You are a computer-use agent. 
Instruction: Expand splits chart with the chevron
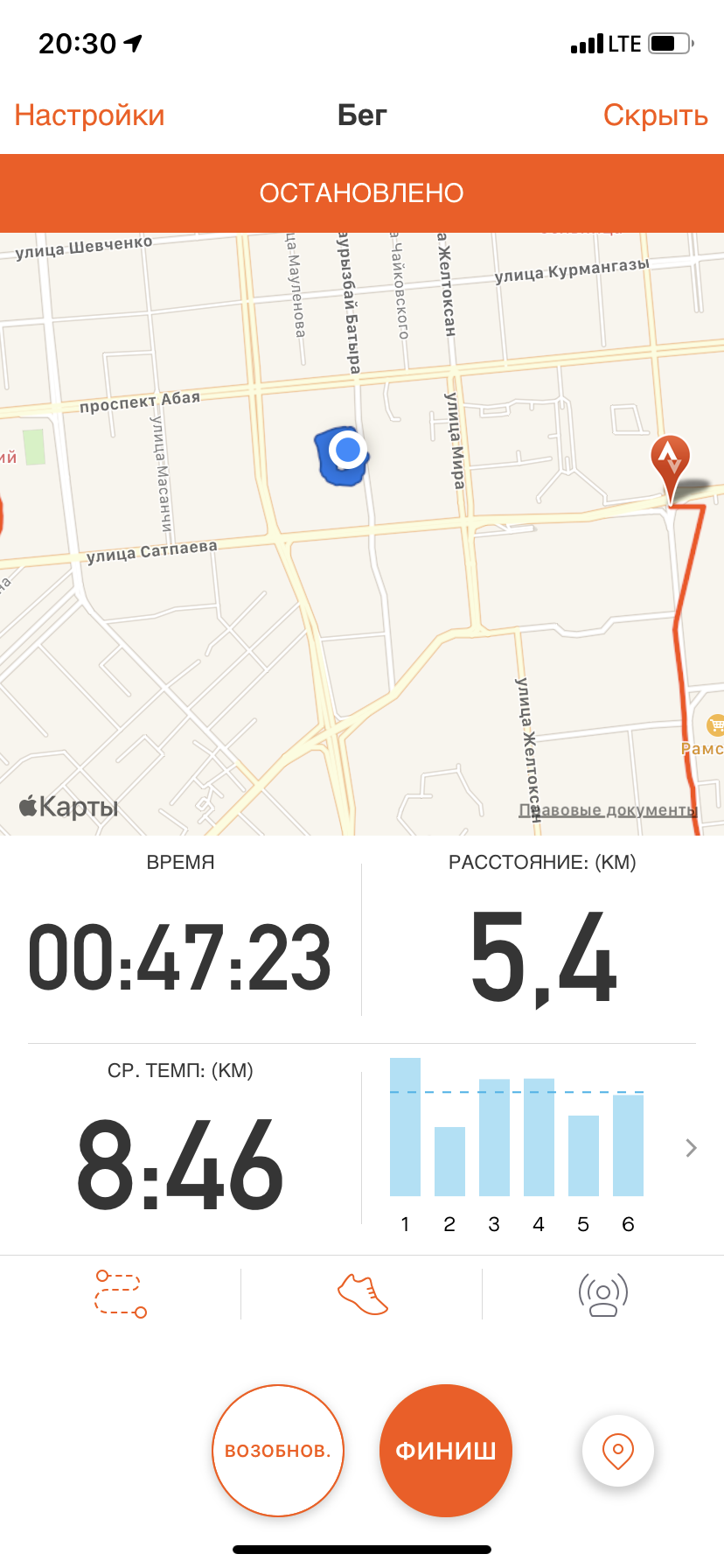691,1148
